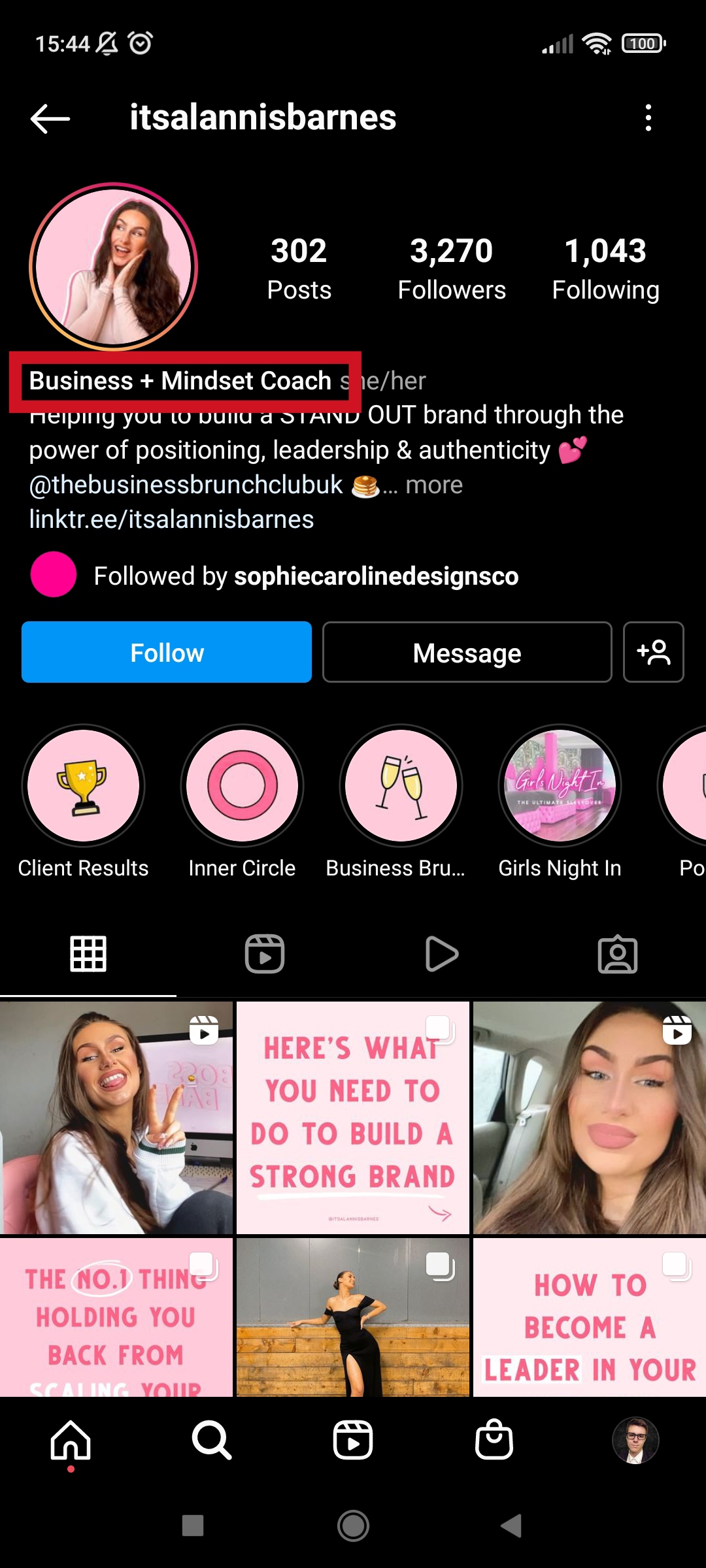Tap the system home button

coord(353,1526)
